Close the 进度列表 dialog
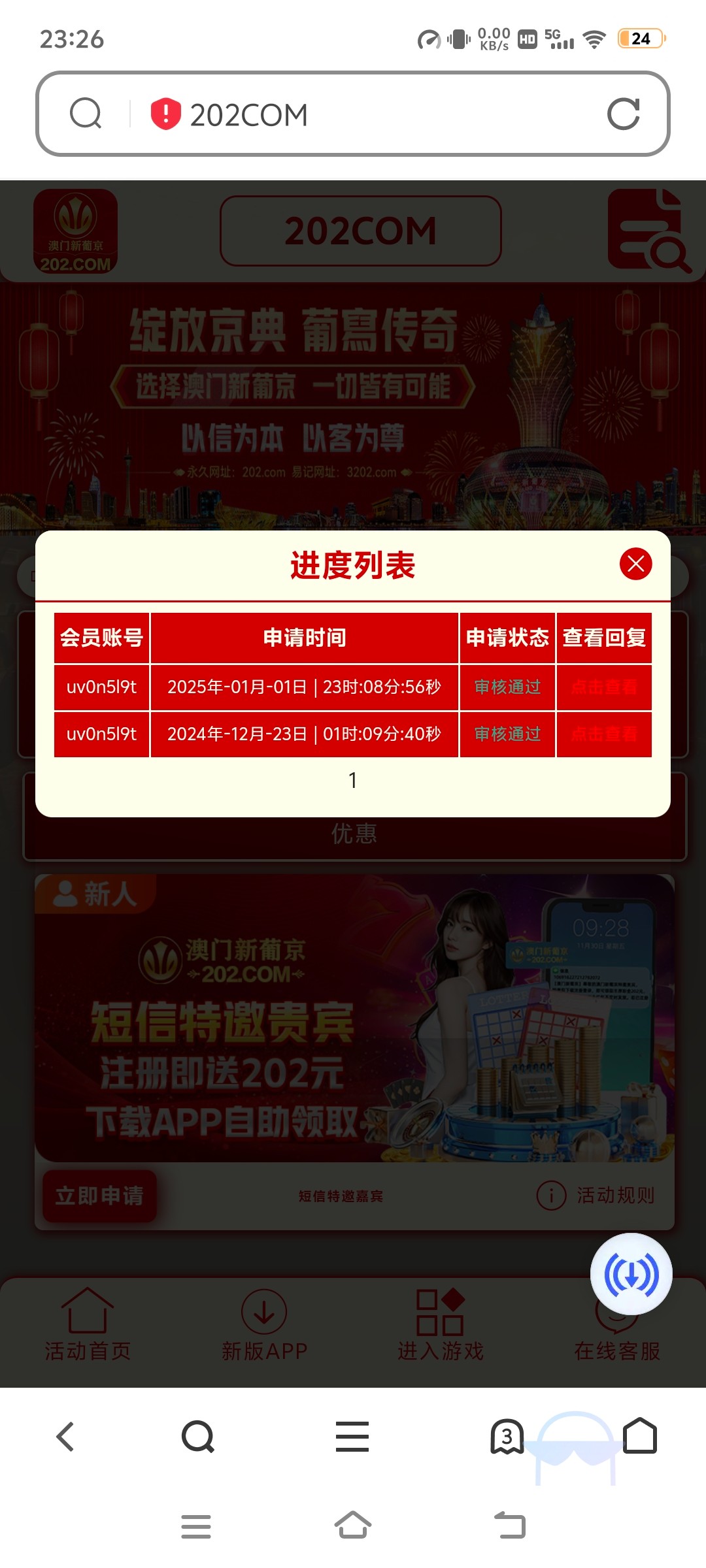The height and width of the screenshot is (1568, 706). pos(635,564)
